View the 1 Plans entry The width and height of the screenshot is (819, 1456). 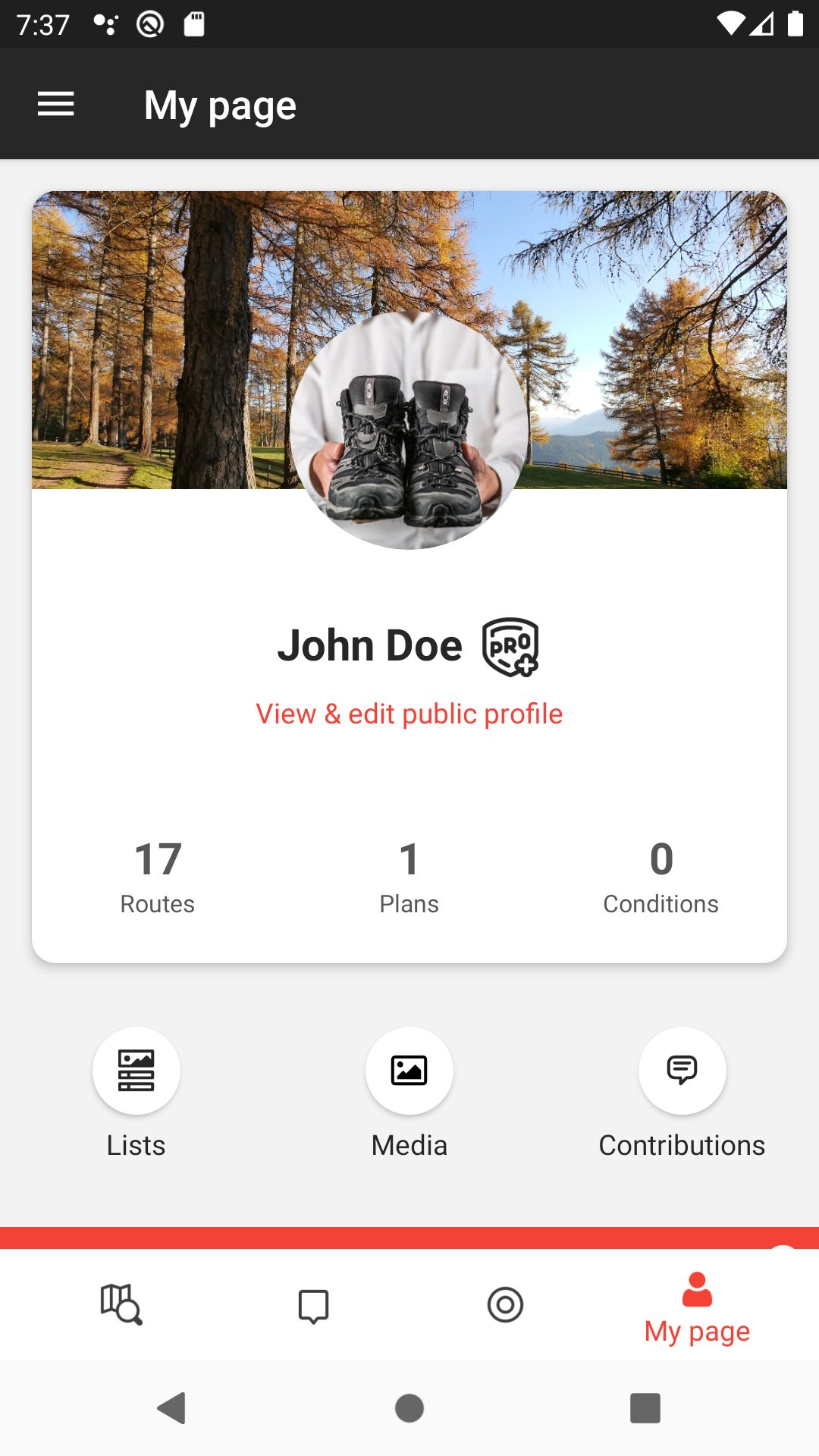(409, 877)
